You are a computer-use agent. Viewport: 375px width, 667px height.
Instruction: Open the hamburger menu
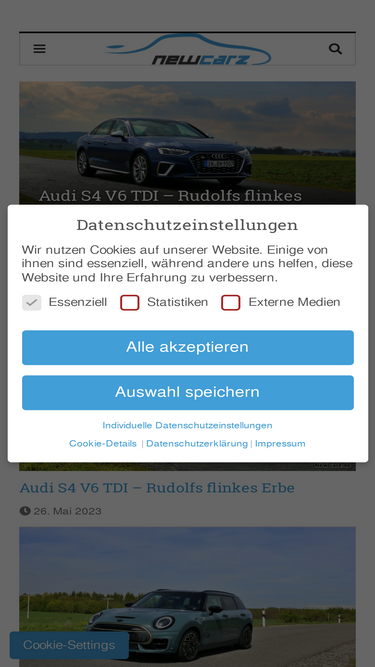tap(40, 48)
